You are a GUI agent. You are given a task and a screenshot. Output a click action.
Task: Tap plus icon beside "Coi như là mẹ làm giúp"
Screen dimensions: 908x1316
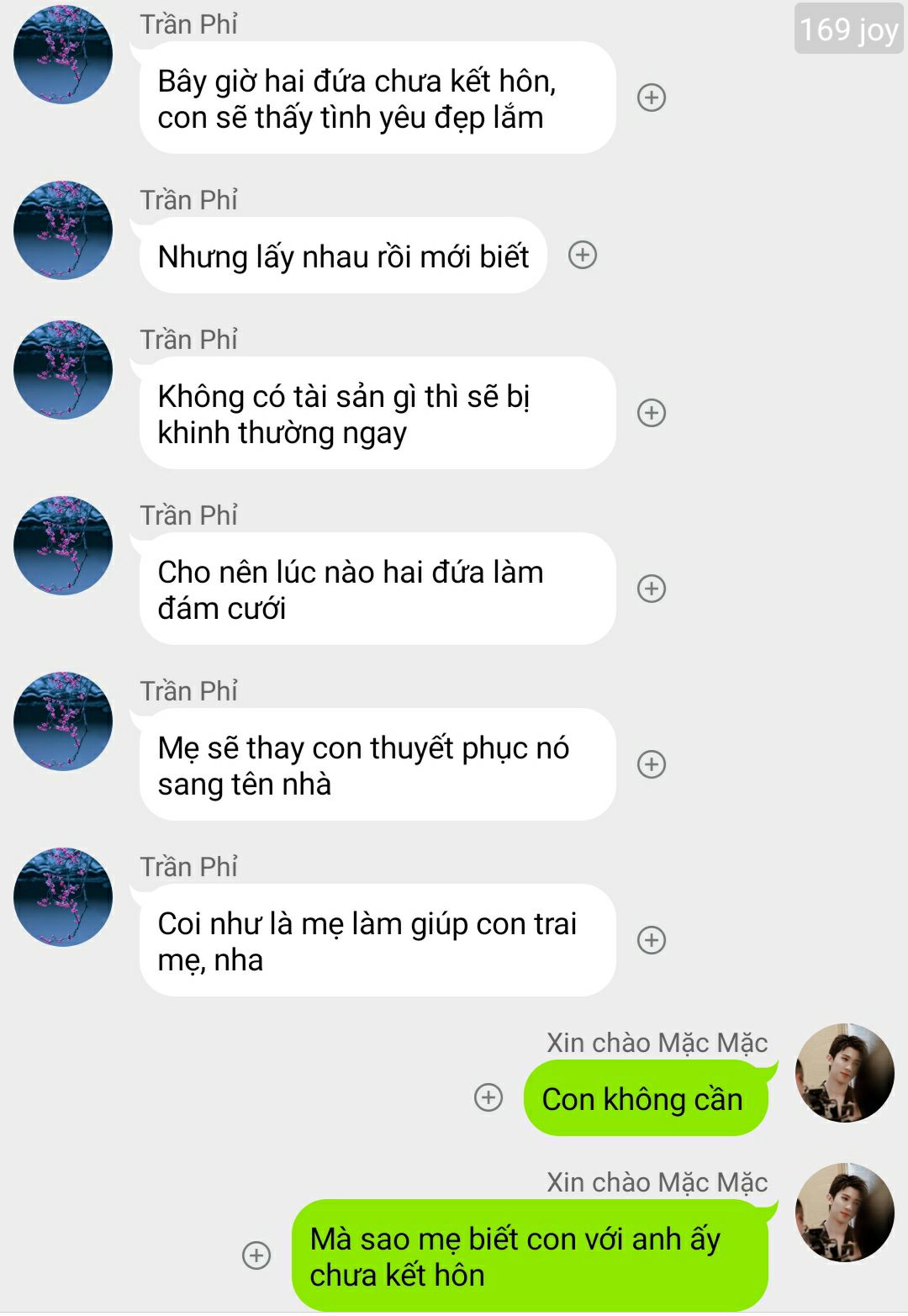pos(652,940)
